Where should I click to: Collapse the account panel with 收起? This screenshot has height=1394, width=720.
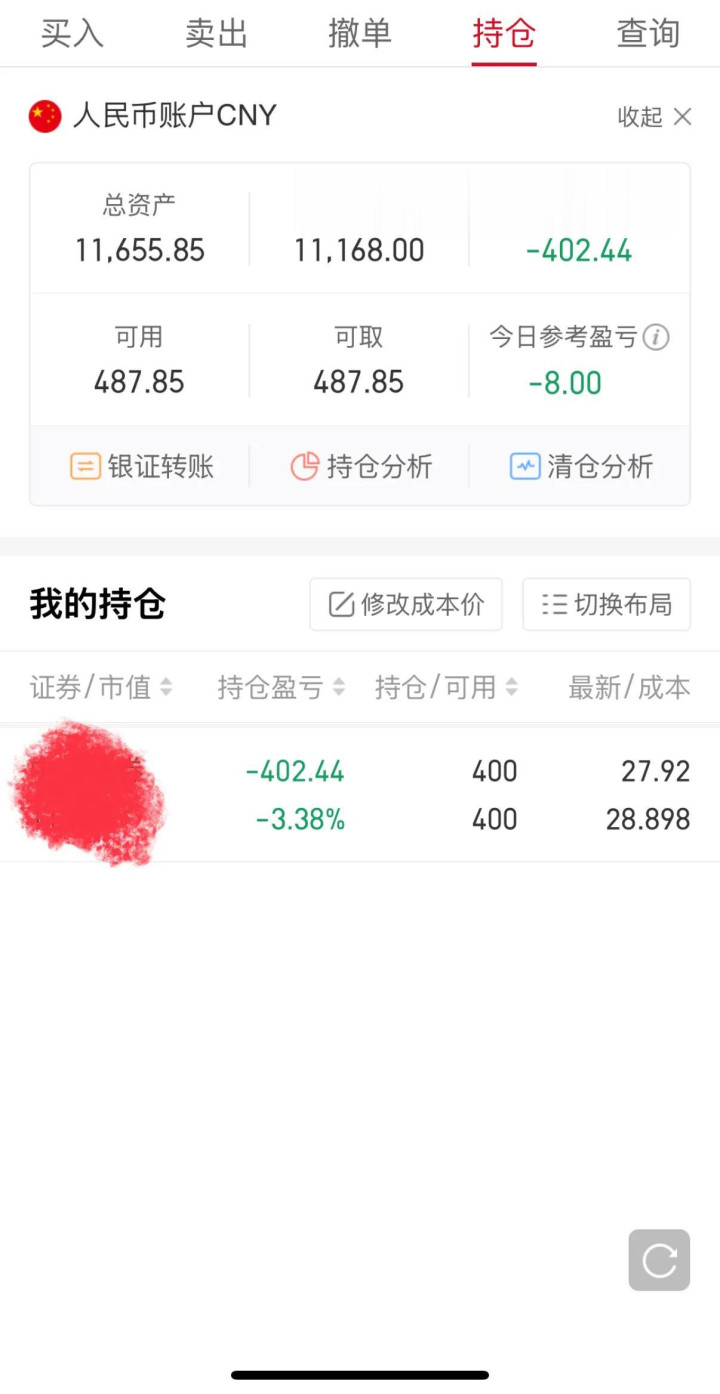pyautogui.click(x=654, y=117)
